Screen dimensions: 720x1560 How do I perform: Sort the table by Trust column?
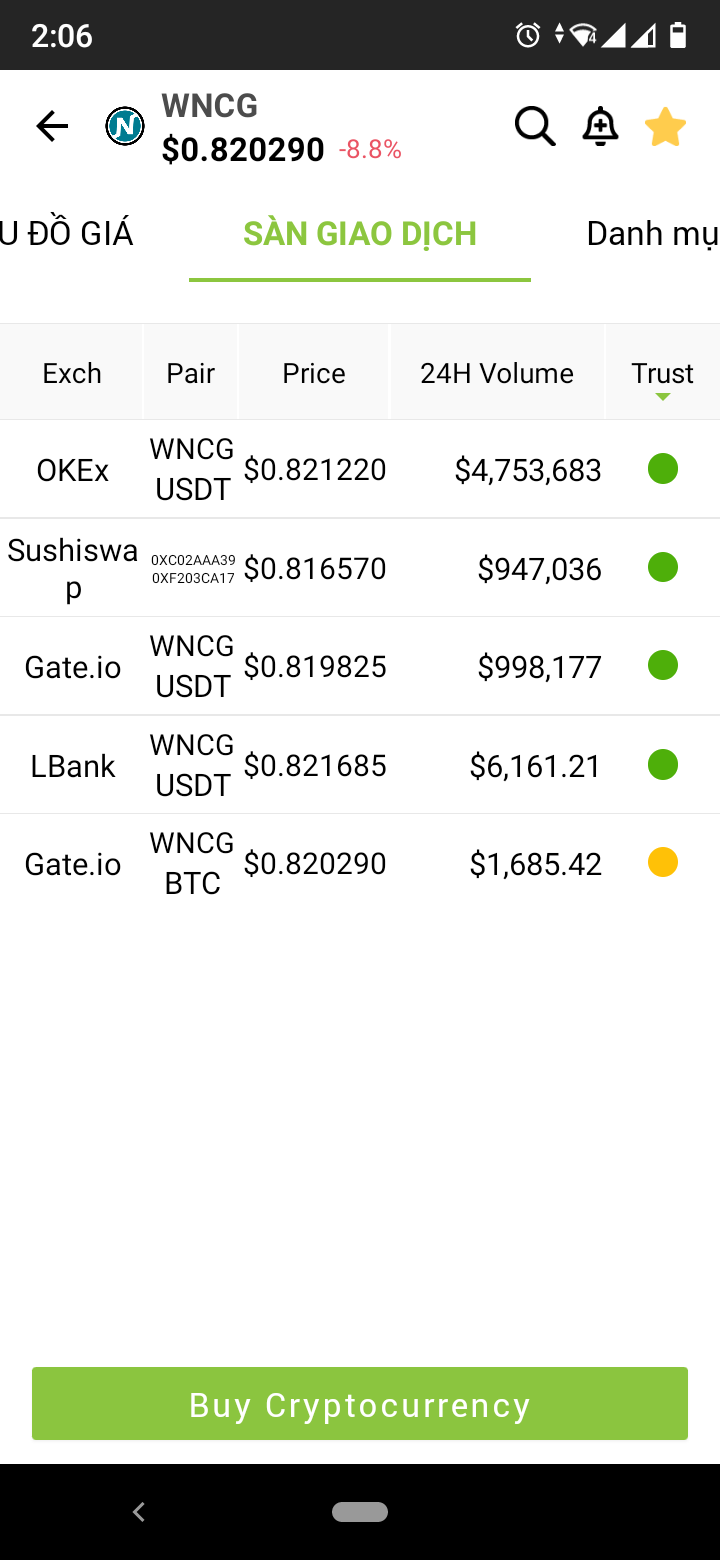[662, 374]
